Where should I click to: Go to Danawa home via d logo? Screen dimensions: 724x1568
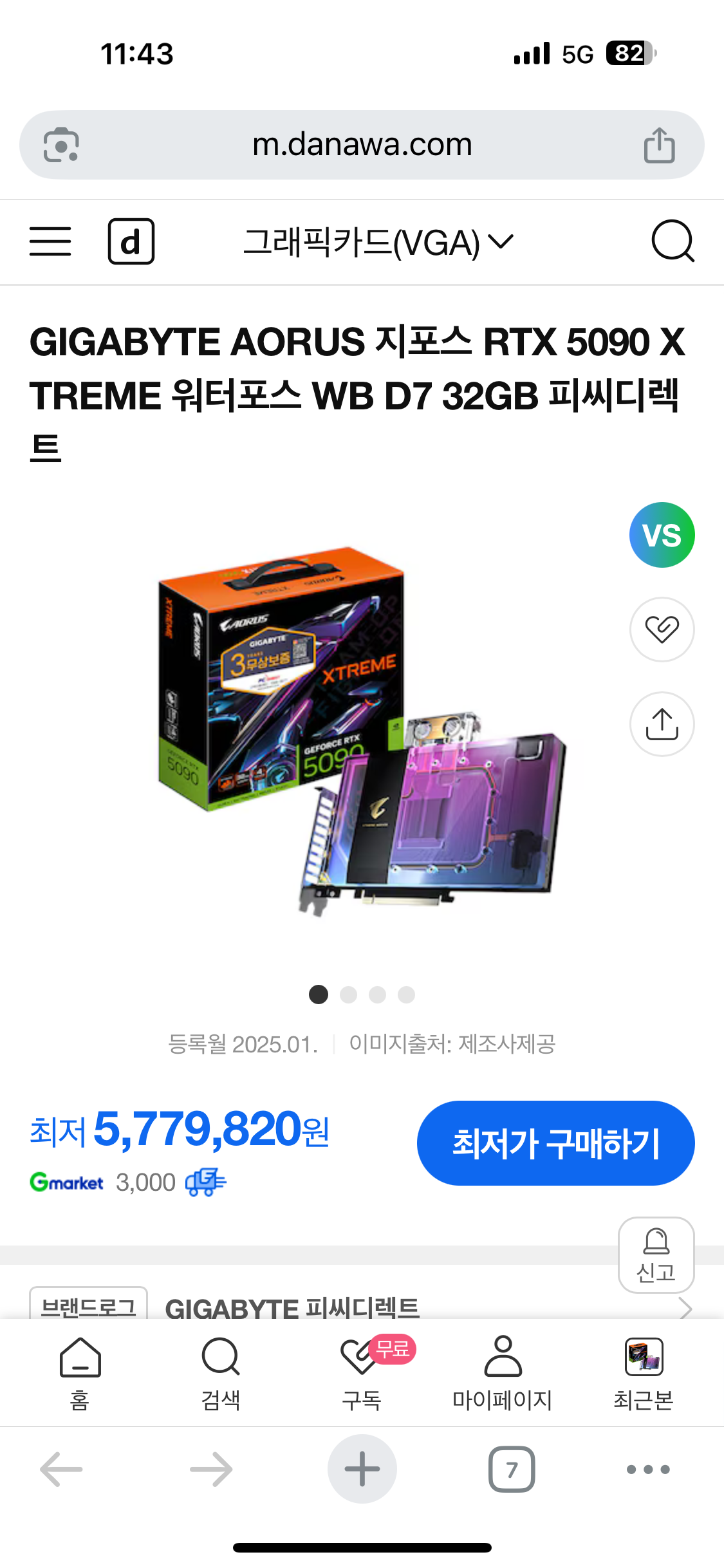click(131, 241)
